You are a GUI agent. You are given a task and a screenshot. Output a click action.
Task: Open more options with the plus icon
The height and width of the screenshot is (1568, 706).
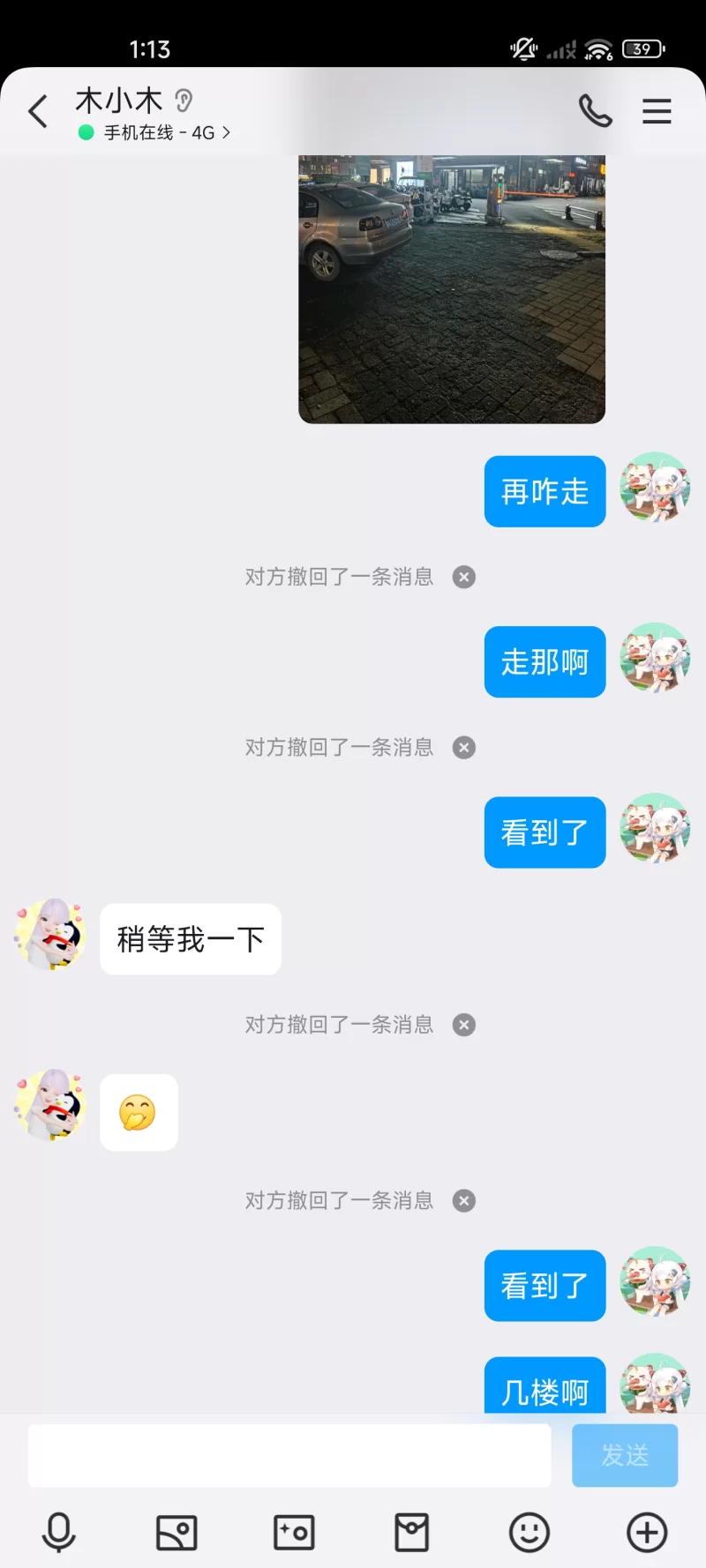click(x=647, y=1533)
